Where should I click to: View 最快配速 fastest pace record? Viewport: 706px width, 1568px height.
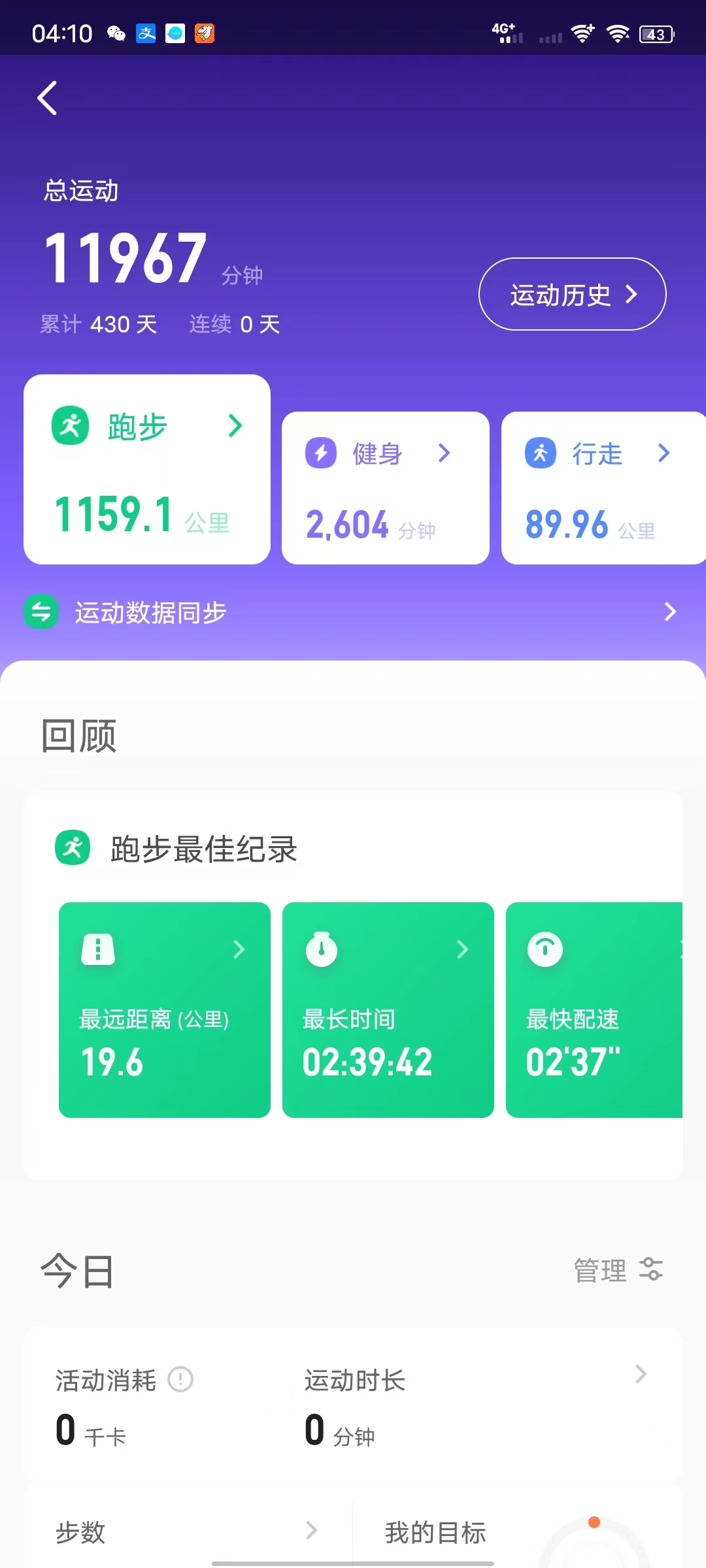[594, 1009]
